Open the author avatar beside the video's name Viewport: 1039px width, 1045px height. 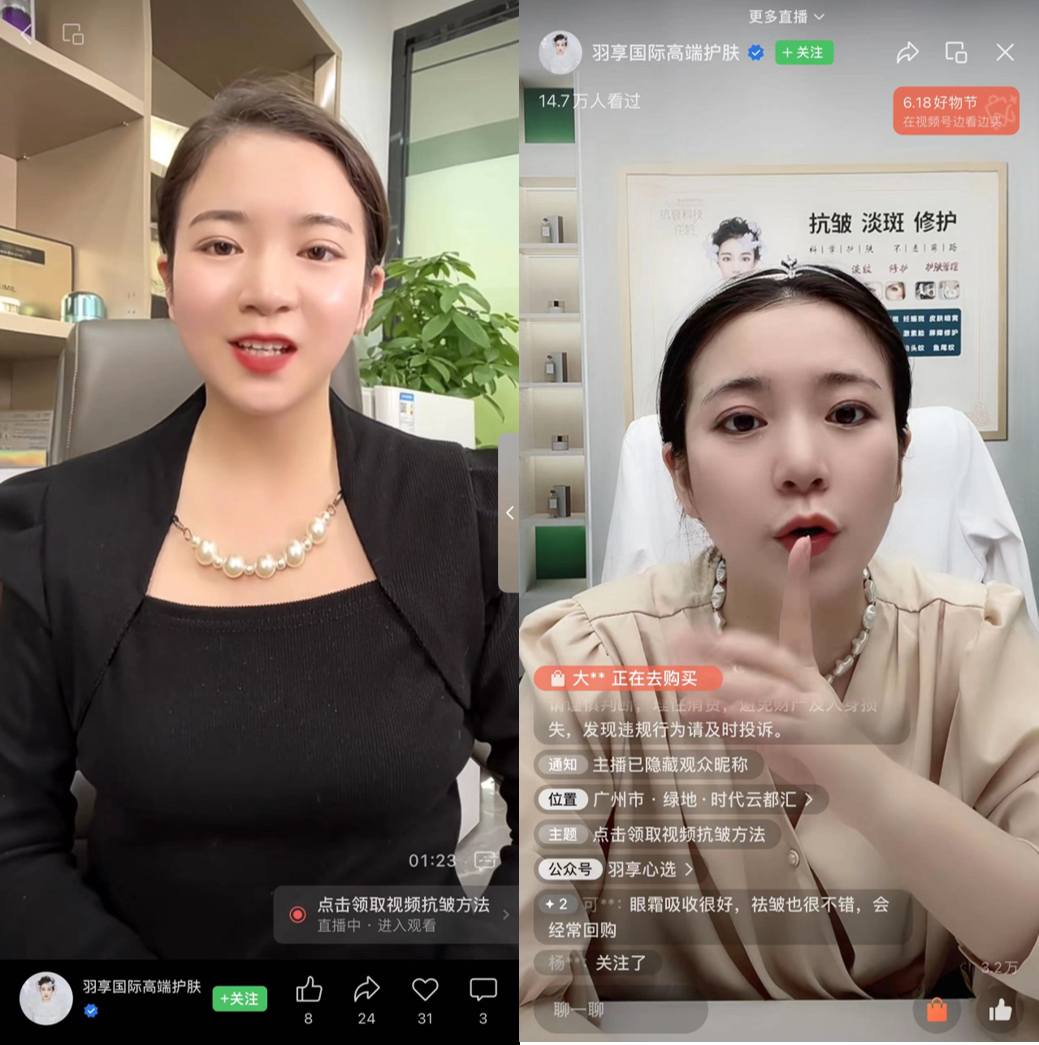point(46,997)
